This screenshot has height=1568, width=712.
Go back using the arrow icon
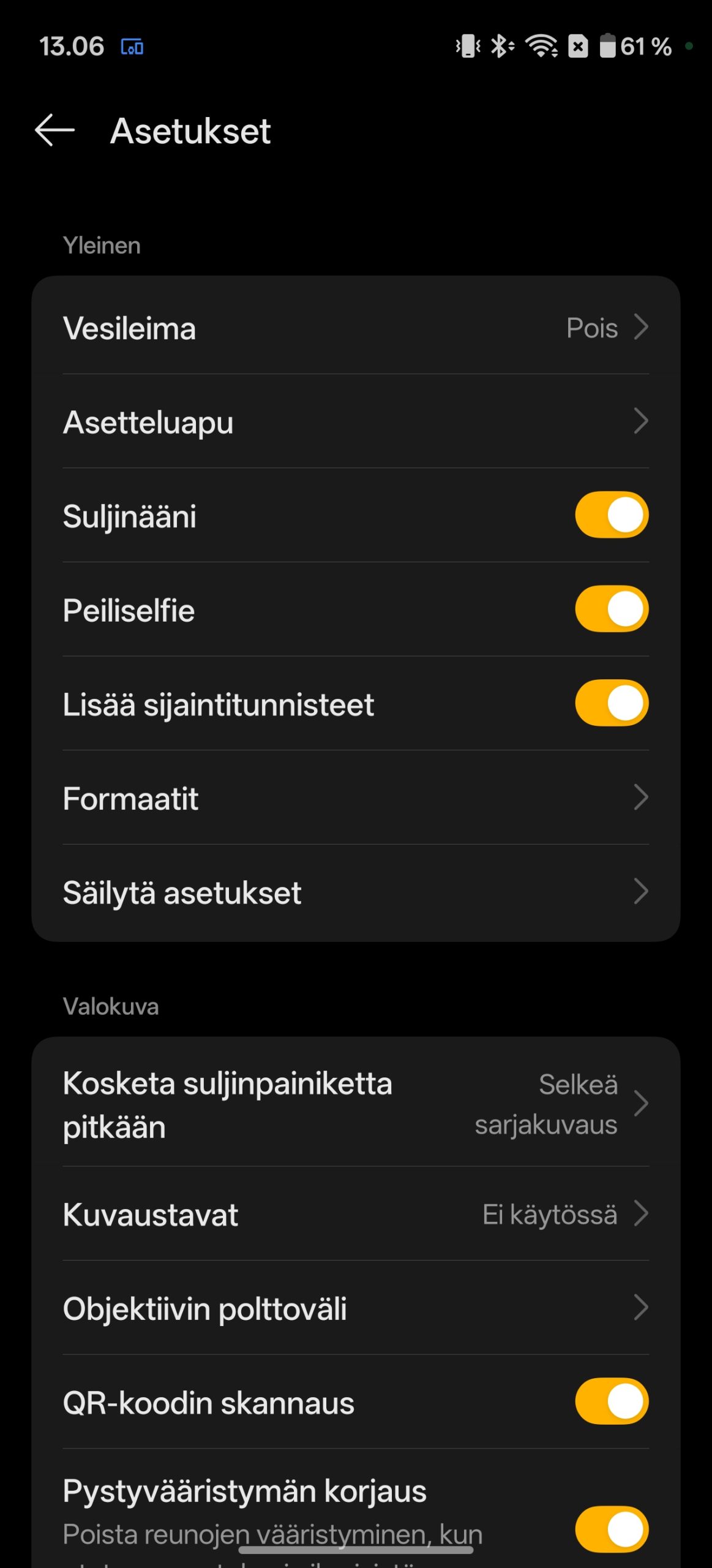pyautogui.click(x=54, y=130)
